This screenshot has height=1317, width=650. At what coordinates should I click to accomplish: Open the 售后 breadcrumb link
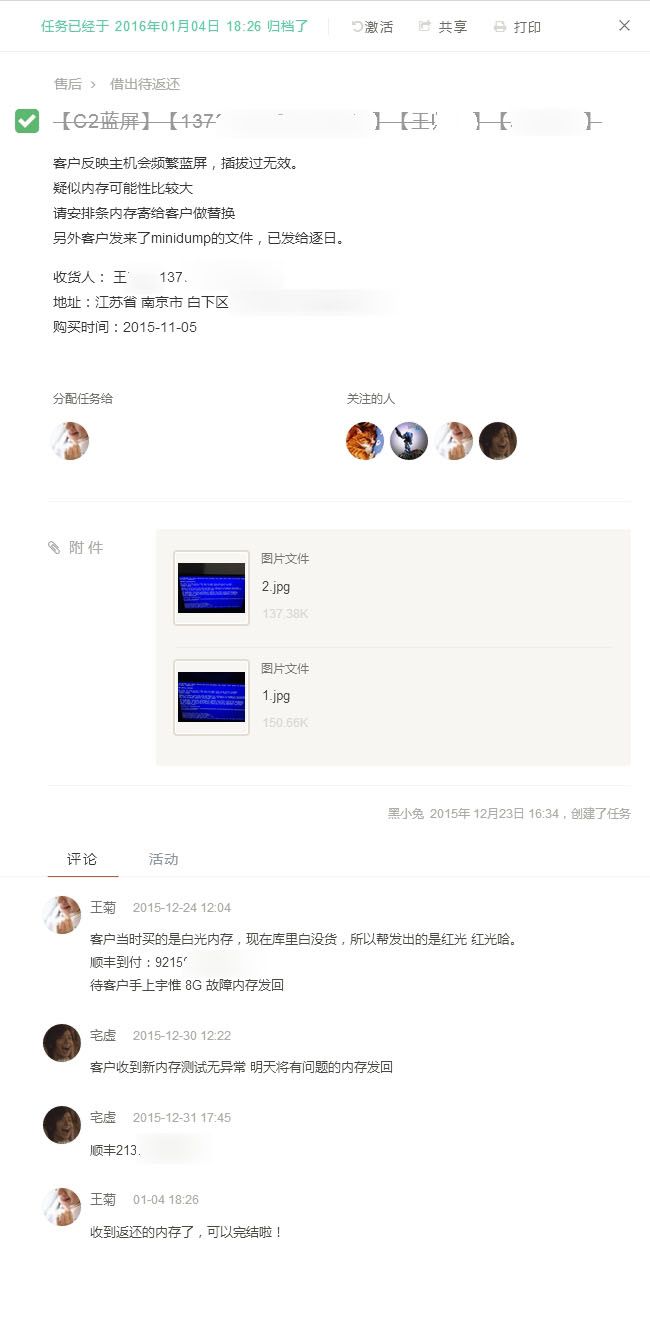tap(68, 84)
